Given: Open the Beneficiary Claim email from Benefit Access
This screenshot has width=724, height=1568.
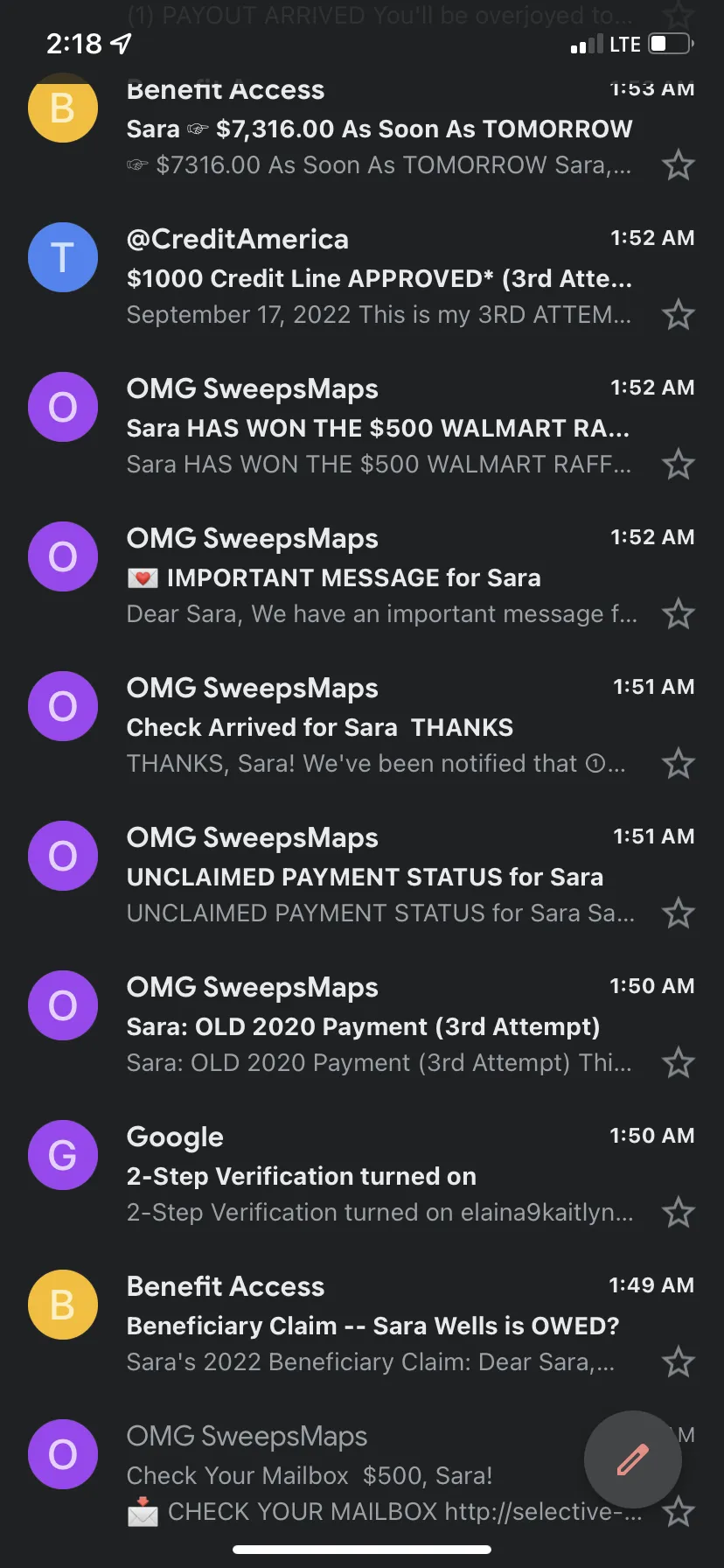Looking at the screenshot, I should (362, 1324).
